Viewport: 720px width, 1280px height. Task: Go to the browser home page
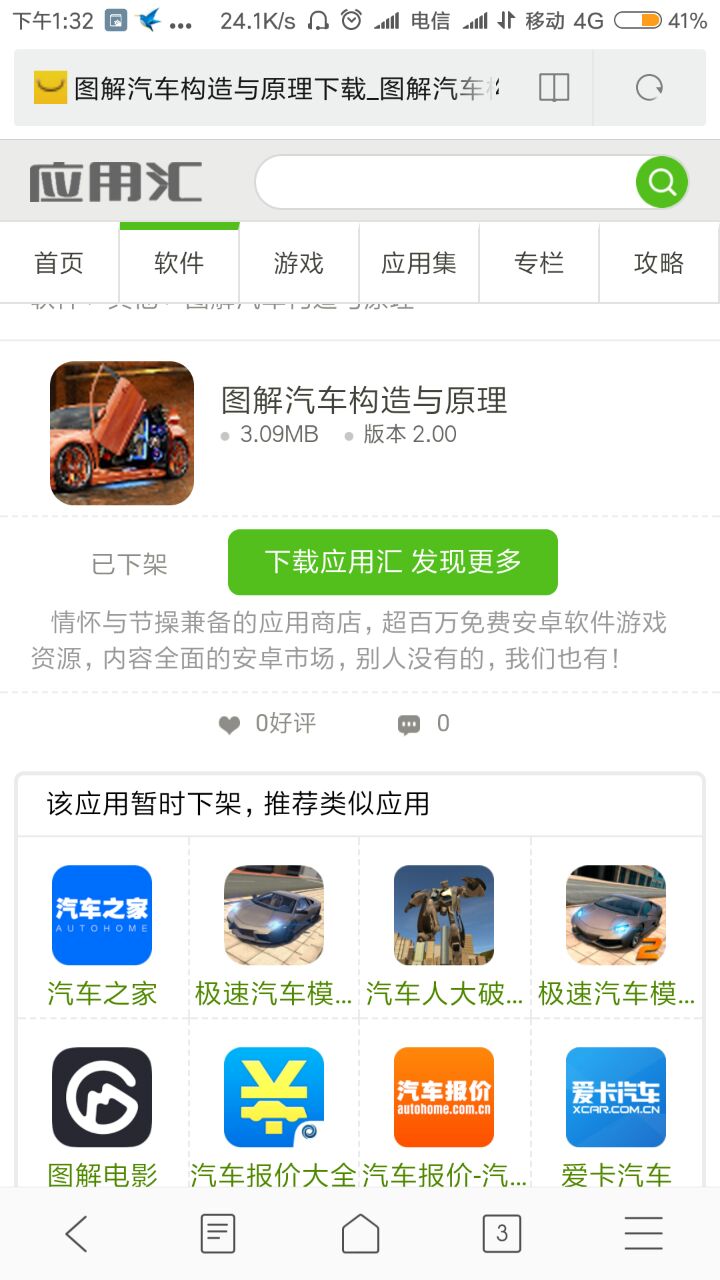(360, 1234)
